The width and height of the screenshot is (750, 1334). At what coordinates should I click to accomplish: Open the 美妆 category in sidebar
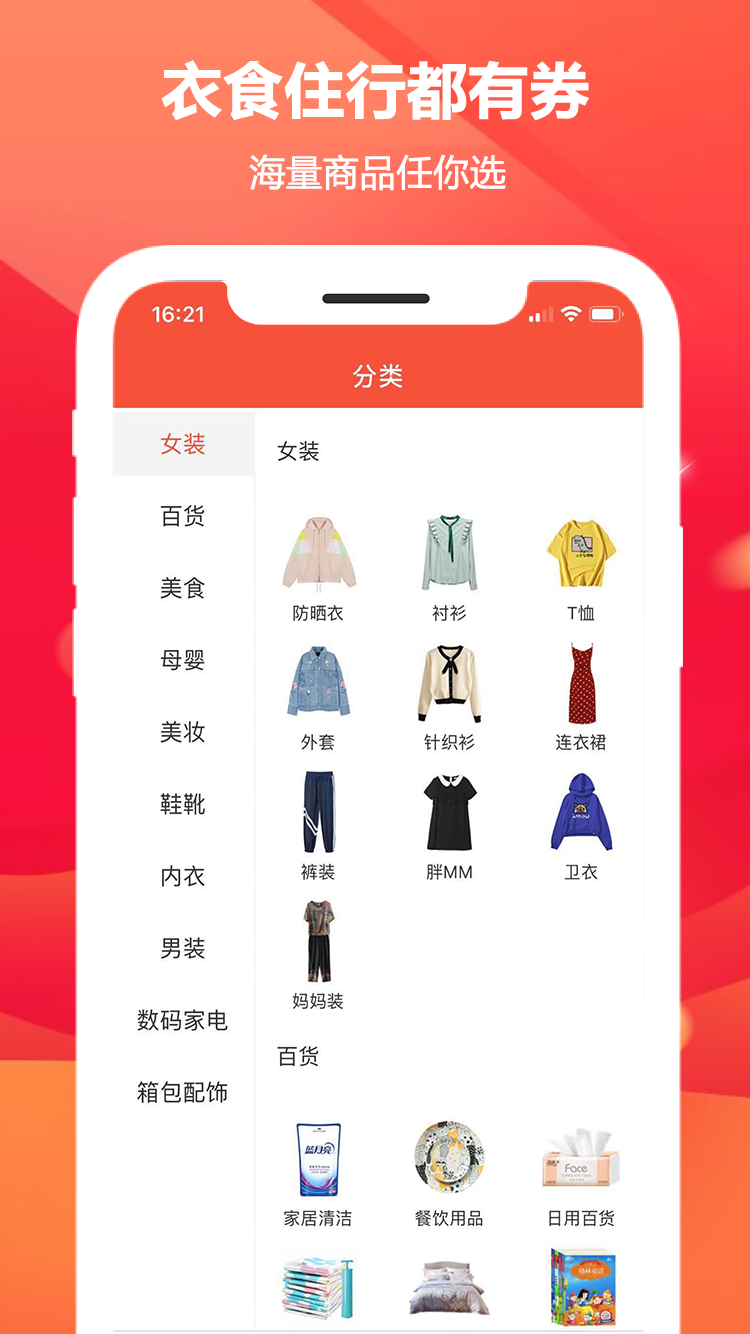click(x=184, y=733)
